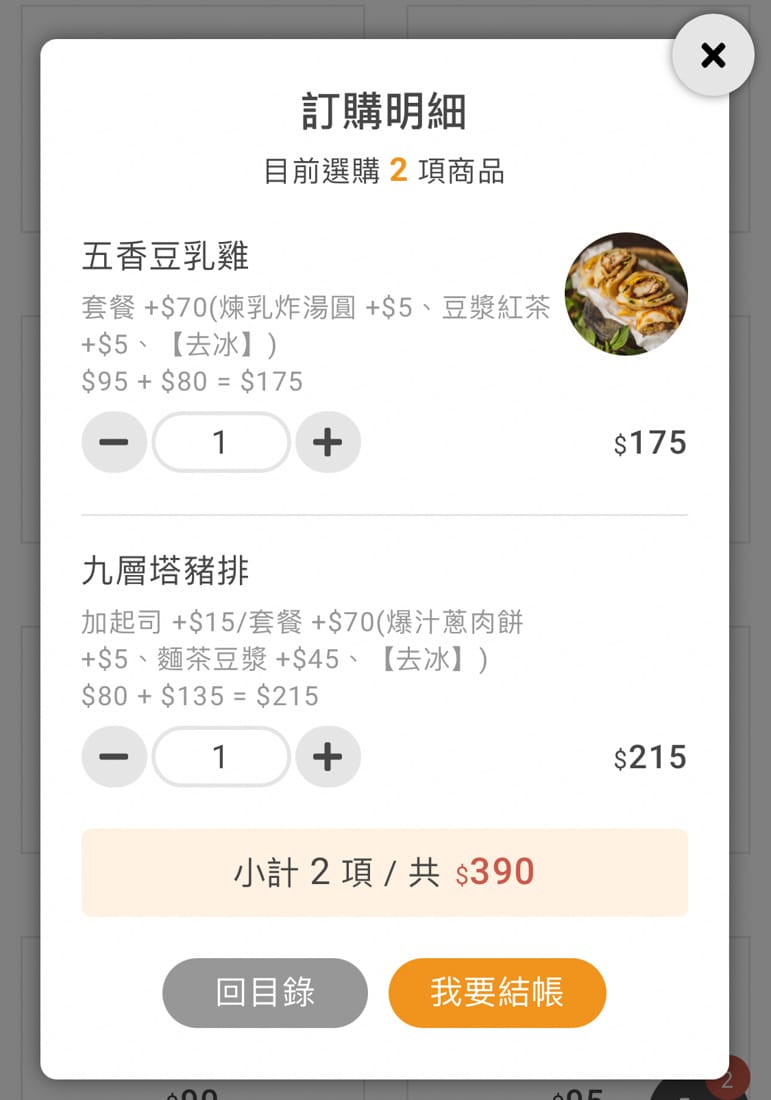View the 五香豆乳雞 food photo
Image resolution: width=771 pixels, height=1100 pixels.
click(x=627, y=293)
